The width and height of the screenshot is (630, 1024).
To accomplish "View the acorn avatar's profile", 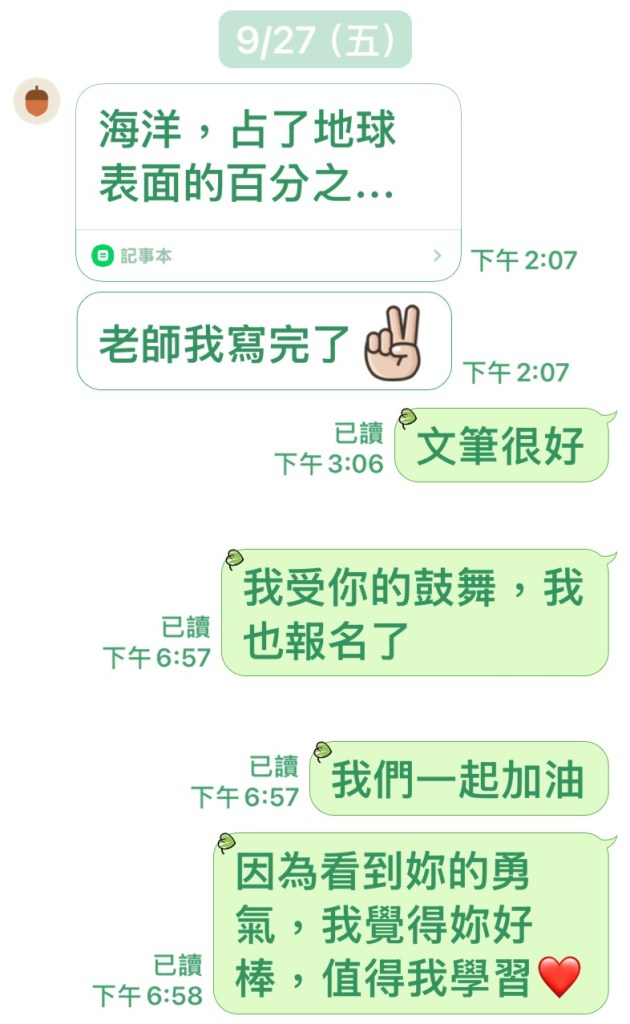I will [37, 101].
